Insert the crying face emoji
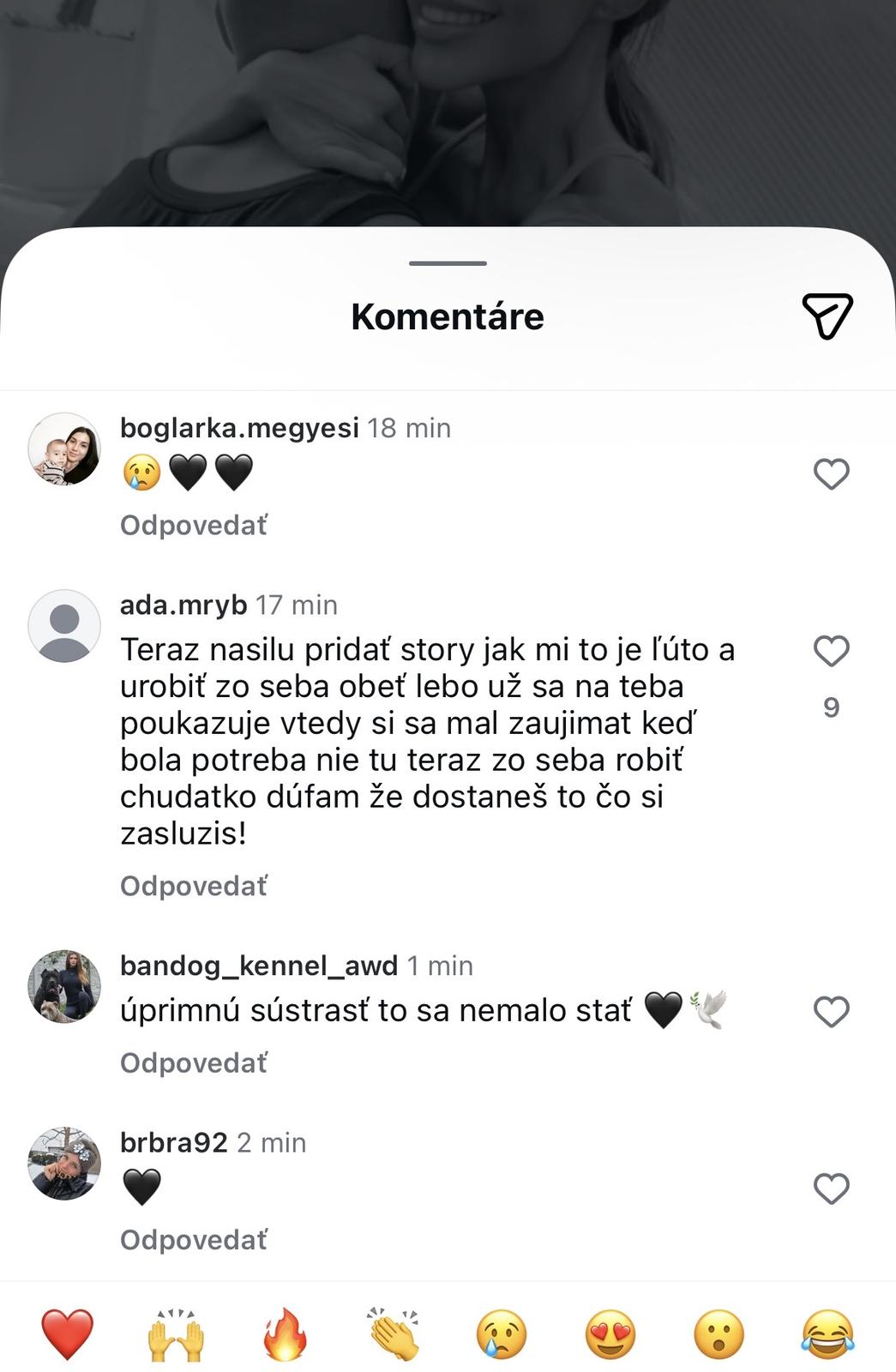Viewport: 896px width, 1372px height. [502, 1335]
